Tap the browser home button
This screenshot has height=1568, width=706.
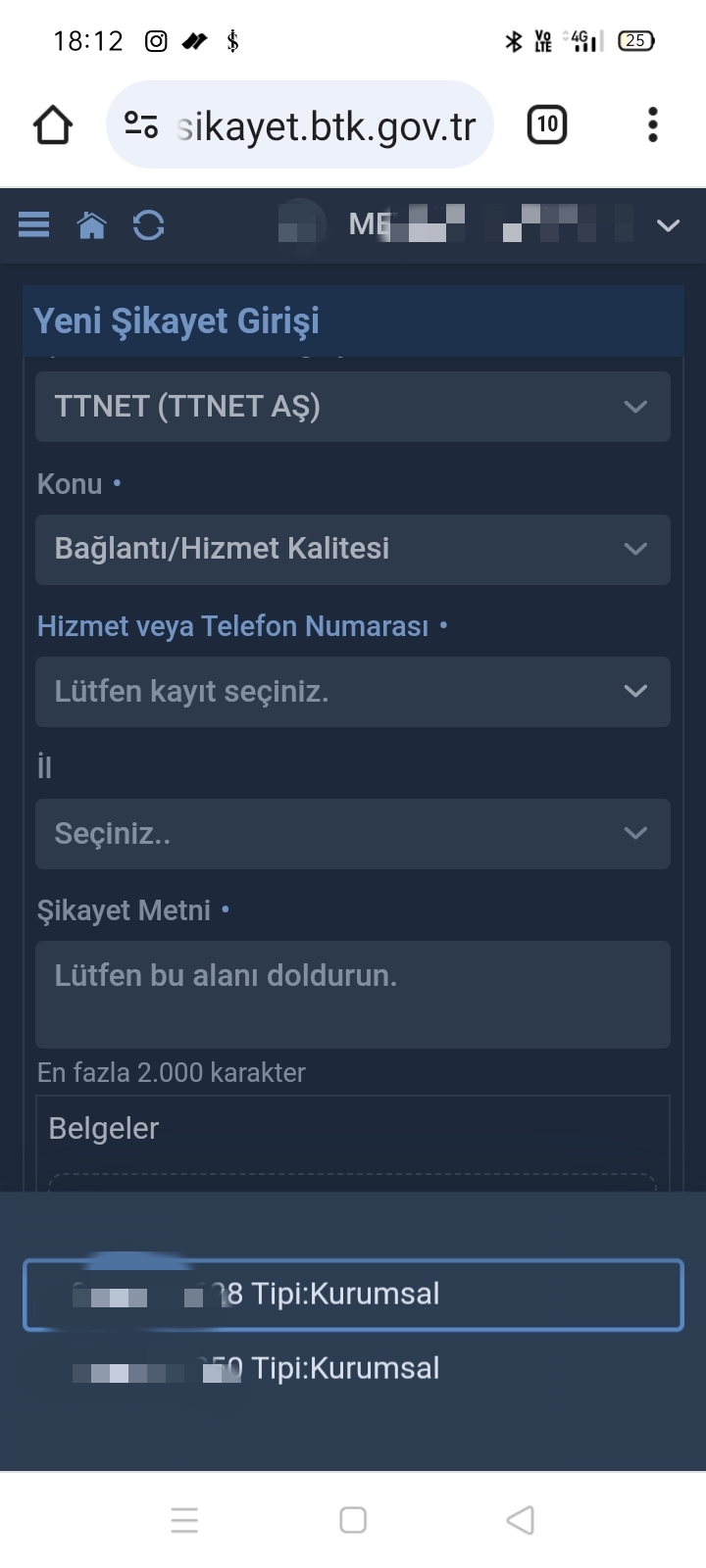pyautogui.click(x=53, y=124)
